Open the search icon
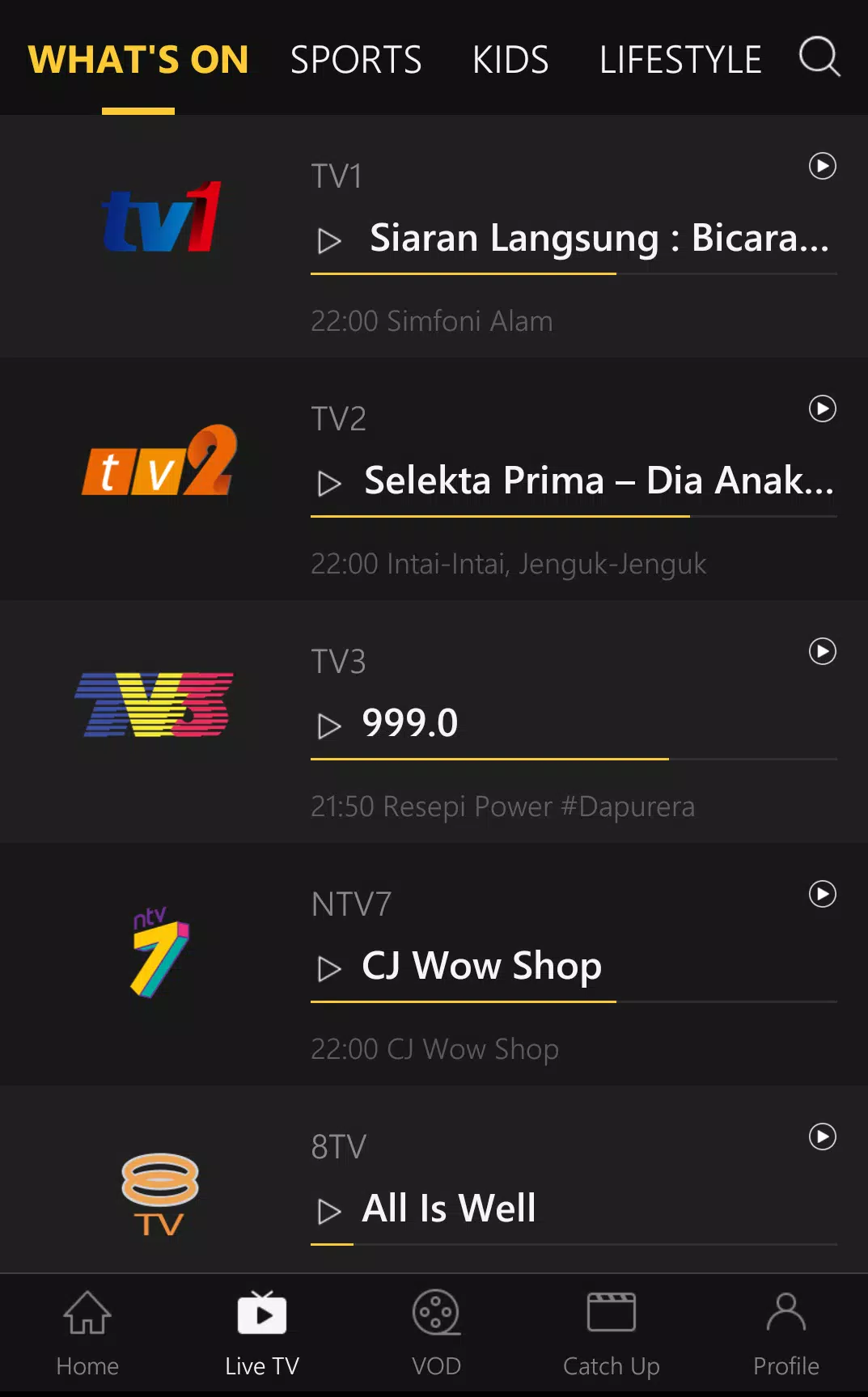The image size is (868, 1397). pos(819,57)
